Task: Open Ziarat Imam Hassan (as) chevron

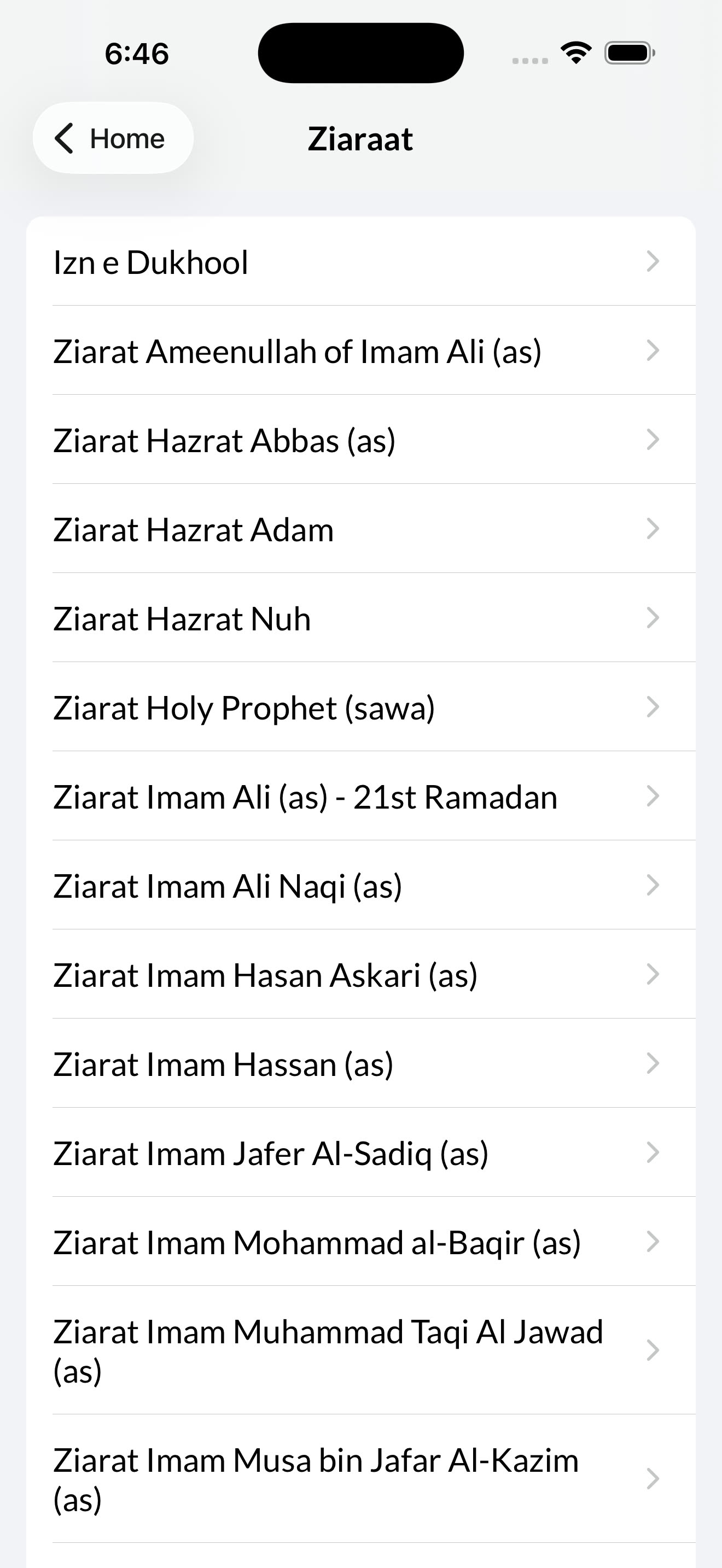Action: [654, 1063]
